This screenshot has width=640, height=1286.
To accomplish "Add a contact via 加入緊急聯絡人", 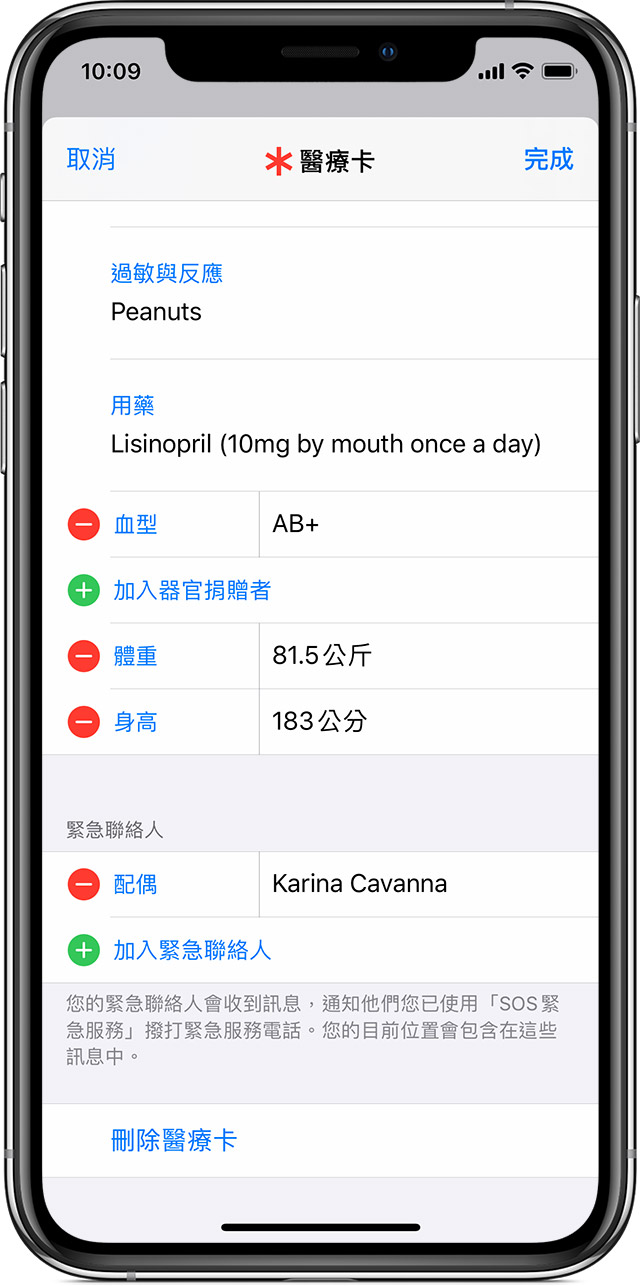I will tap(192, 951).
